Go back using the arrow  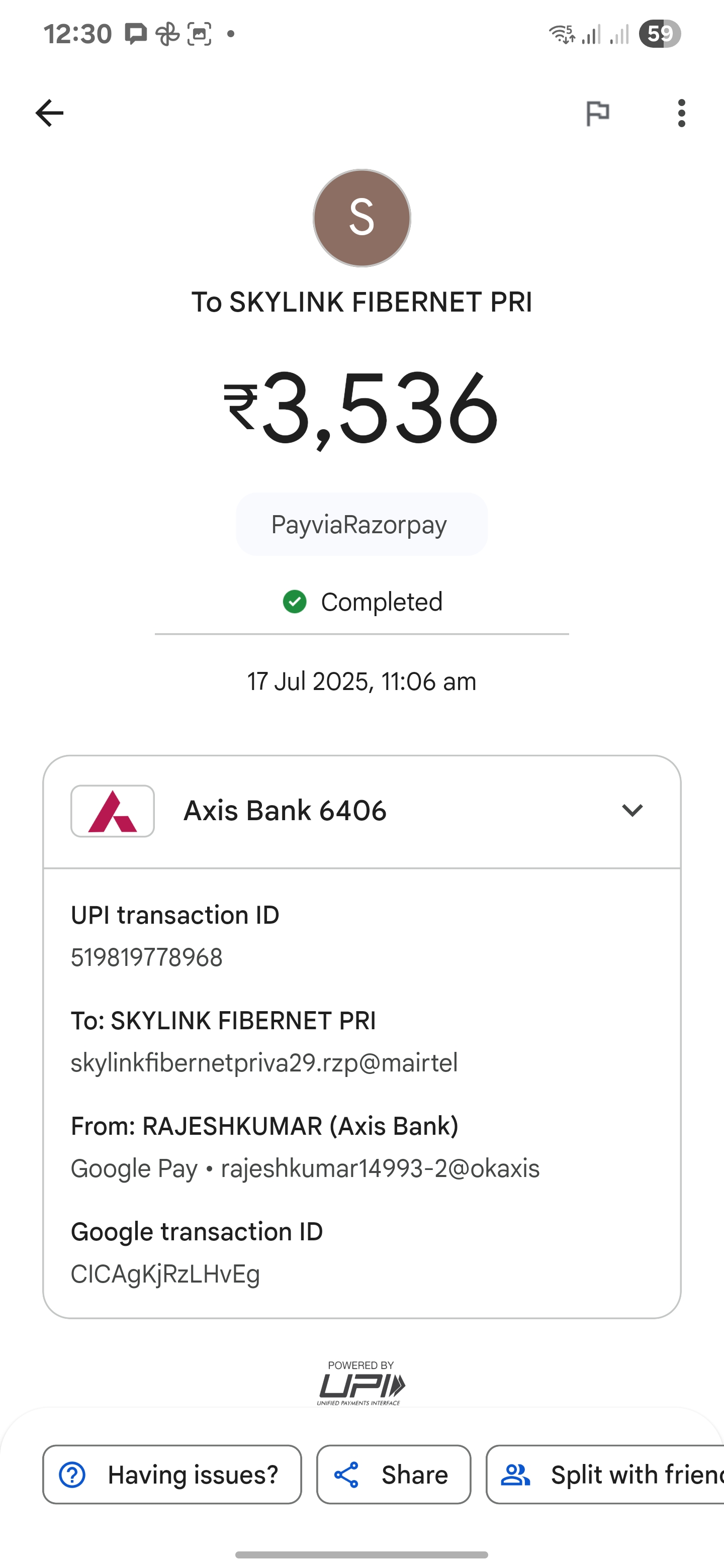tap(49, 113)
